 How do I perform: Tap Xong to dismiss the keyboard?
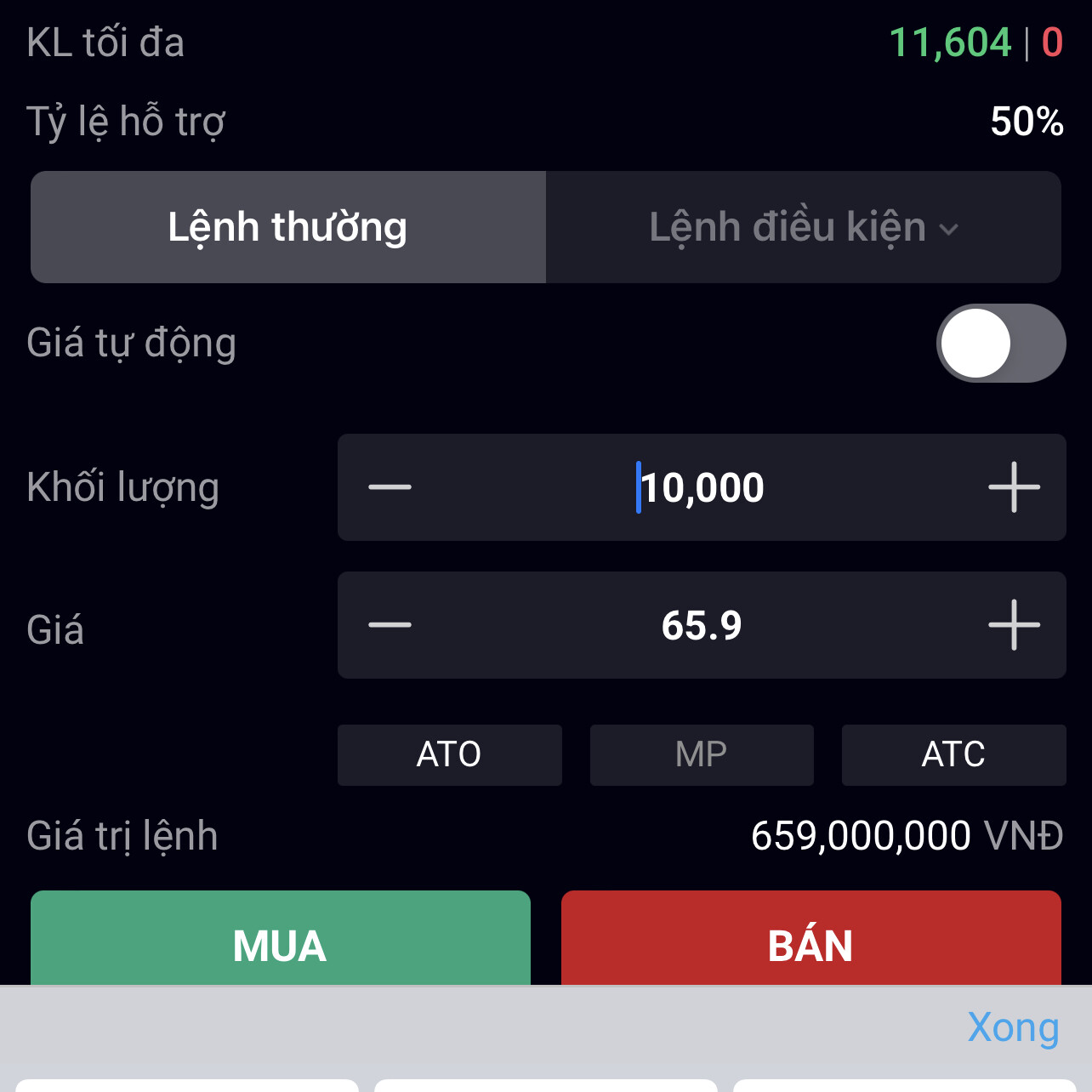click(1013, 1027)
